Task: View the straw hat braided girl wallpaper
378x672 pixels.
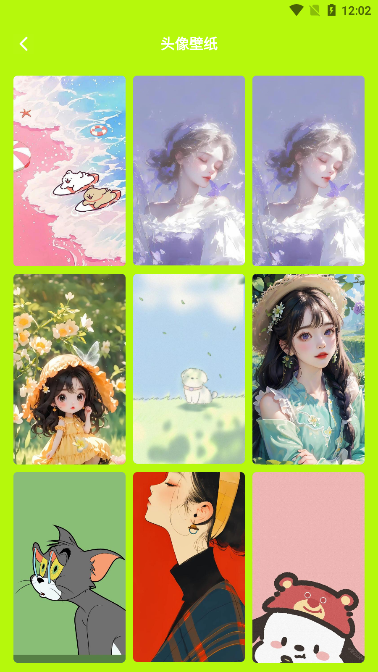Action: pos(309,369)
